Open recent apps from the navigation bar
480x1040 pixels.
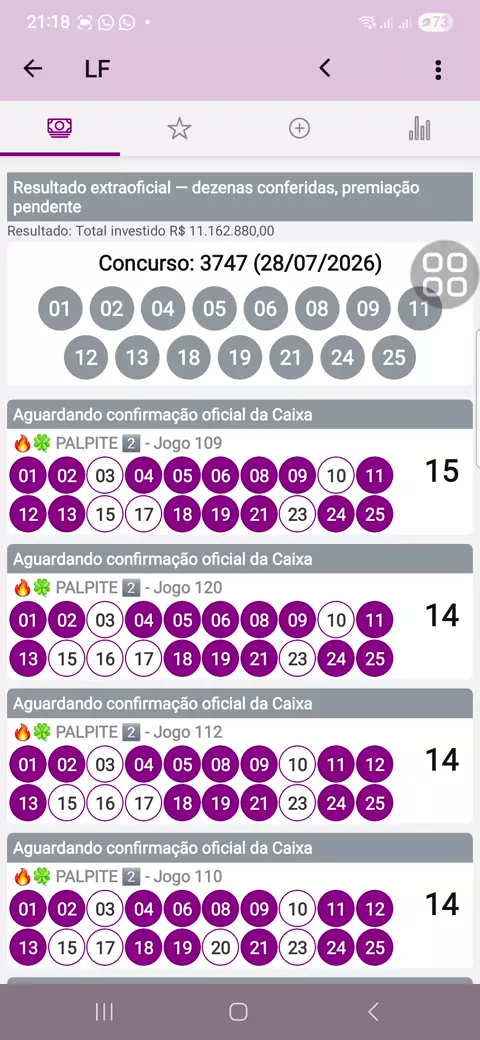pyautogui.click(x=104, y=1011)
